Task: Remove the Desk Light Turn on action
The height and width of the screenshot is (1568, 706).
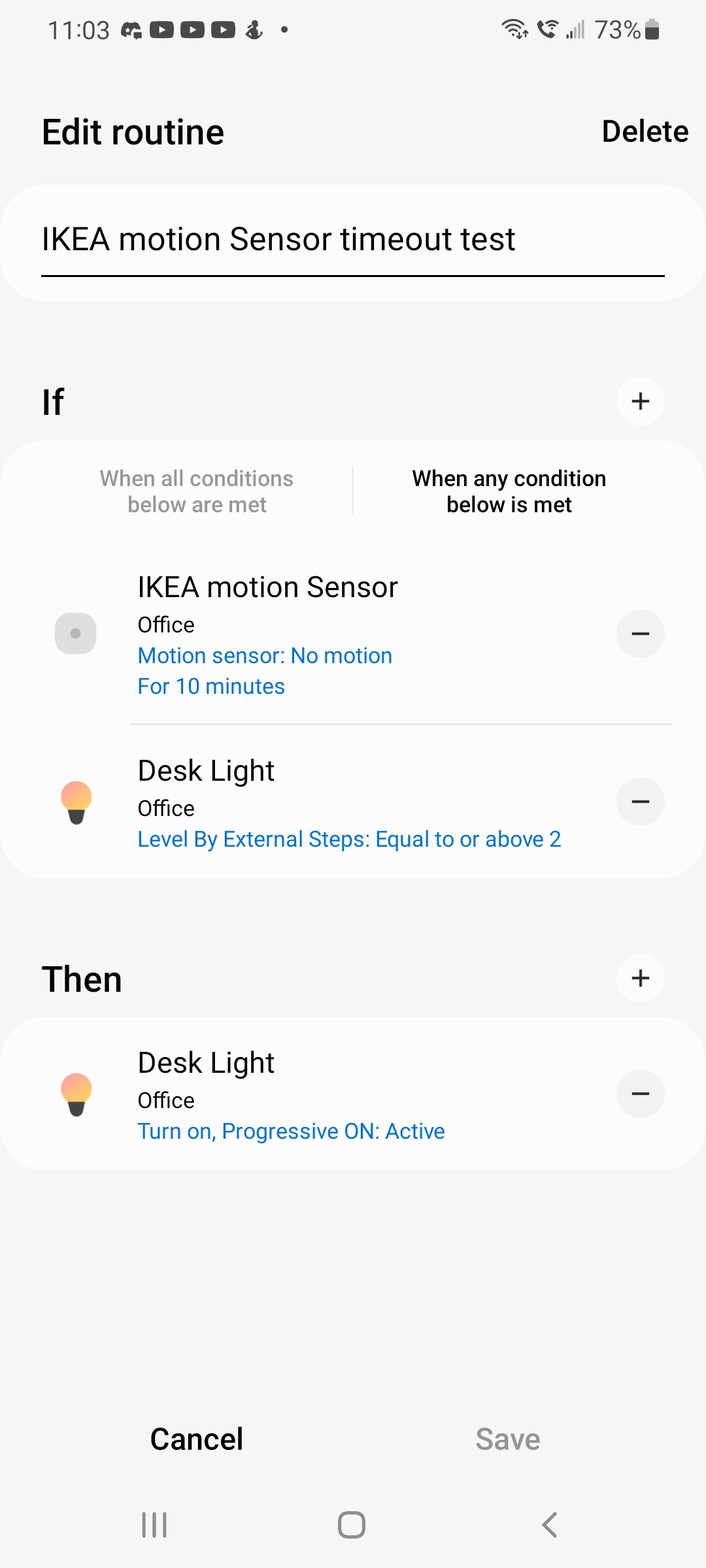Action: click(x=641, y=1094)
